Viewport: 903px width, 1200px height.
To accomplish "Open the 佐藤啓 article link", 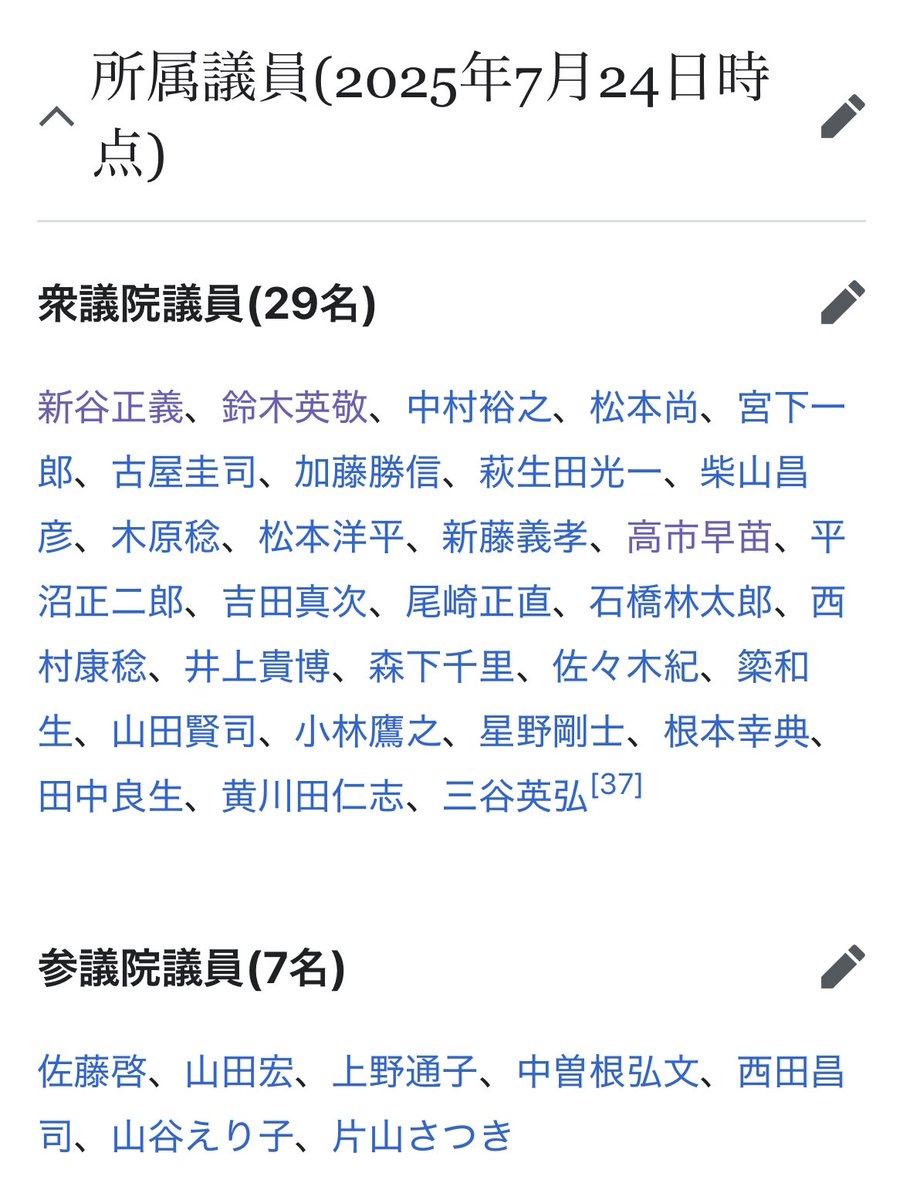I will tap(93, 1072).
